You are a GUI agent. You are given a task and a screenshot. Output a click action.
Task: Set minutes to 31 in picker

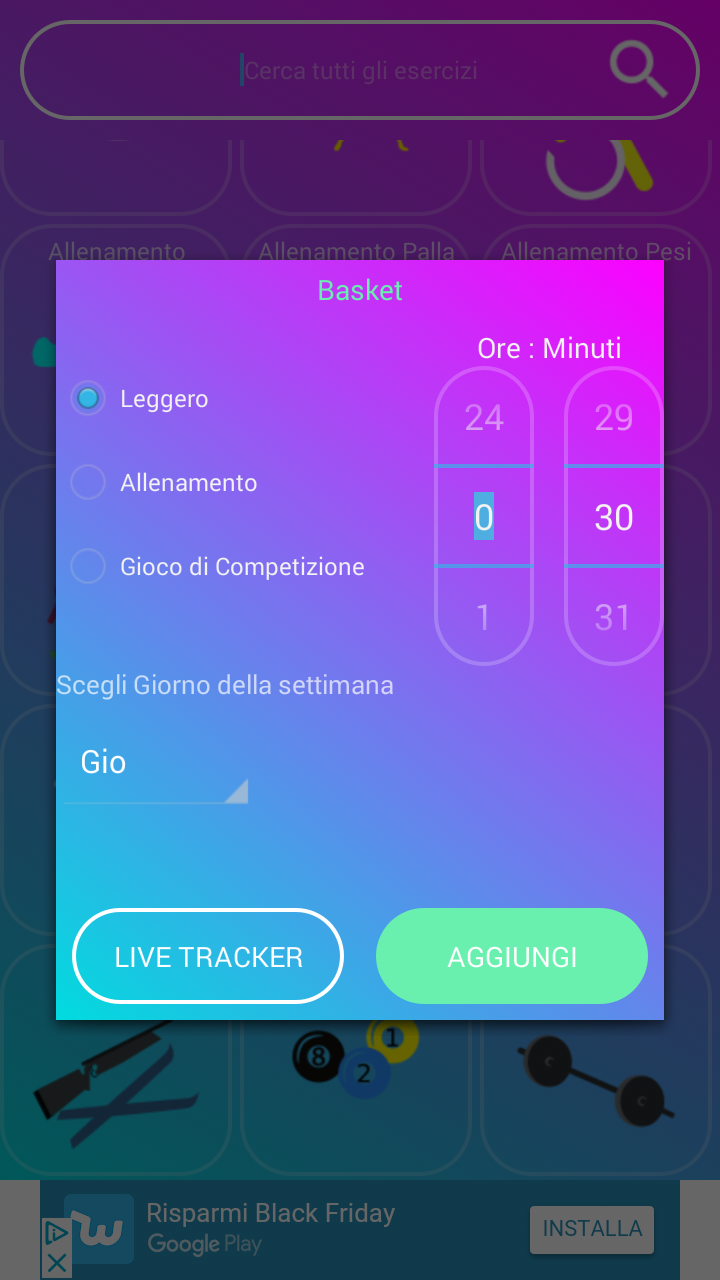(x=614, y=617)
